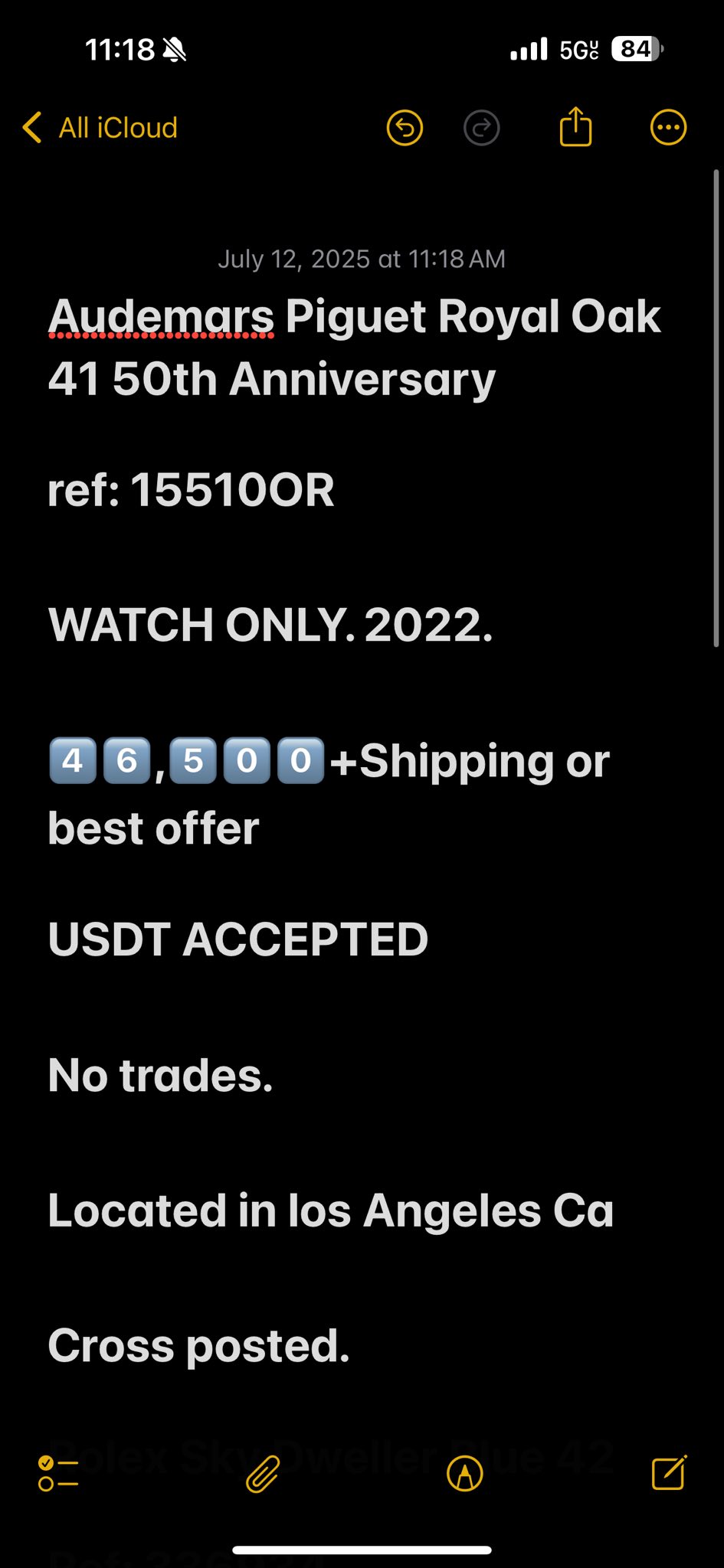Screen dimensions: 724x1568
Task: Redo the last edit
Action: [x=482, y=128]
